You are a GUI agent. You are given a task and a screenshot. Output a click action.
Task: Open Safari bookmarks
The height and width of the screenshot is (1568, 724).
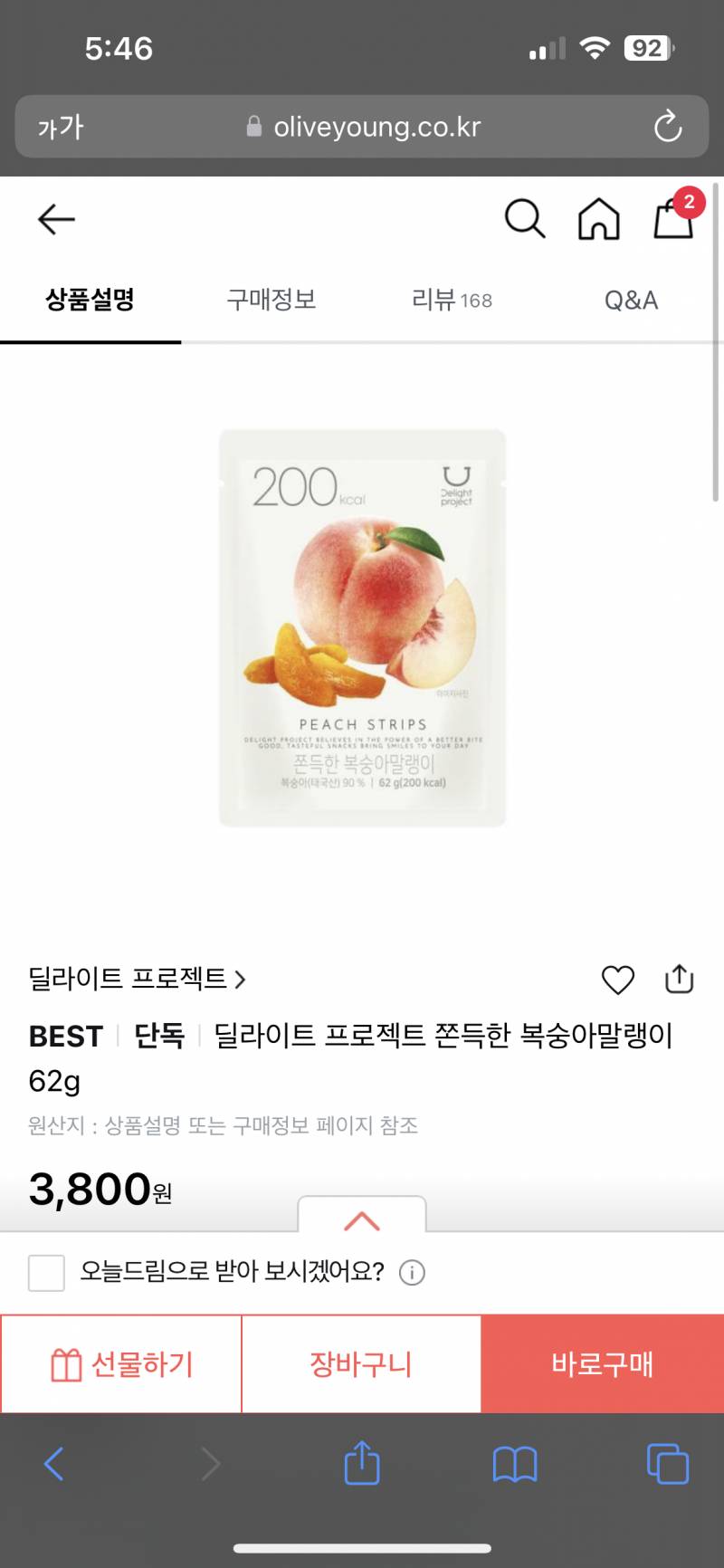[515, 1464]
